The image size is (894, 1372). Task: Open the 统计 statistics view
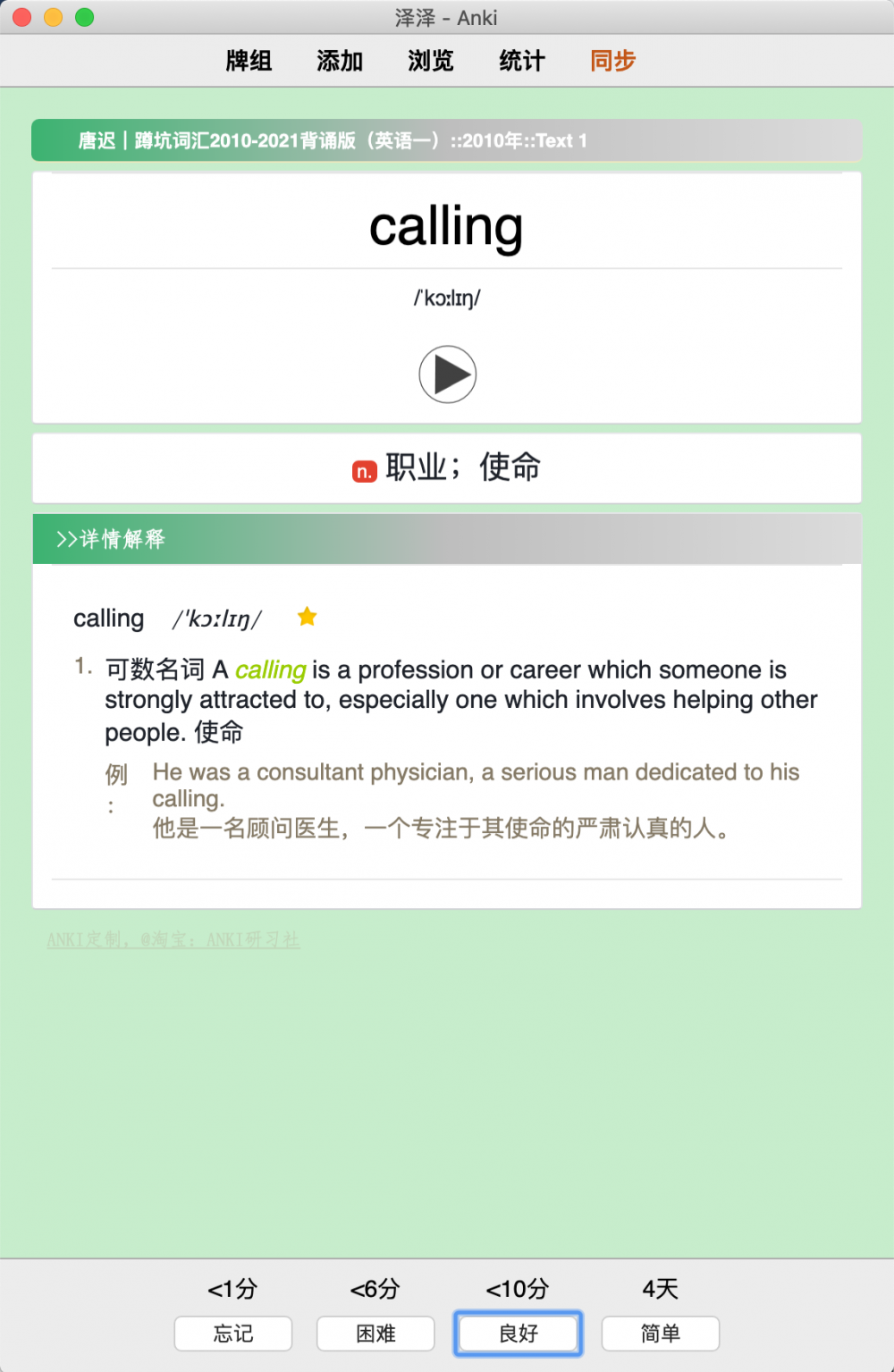click(522, 61)
